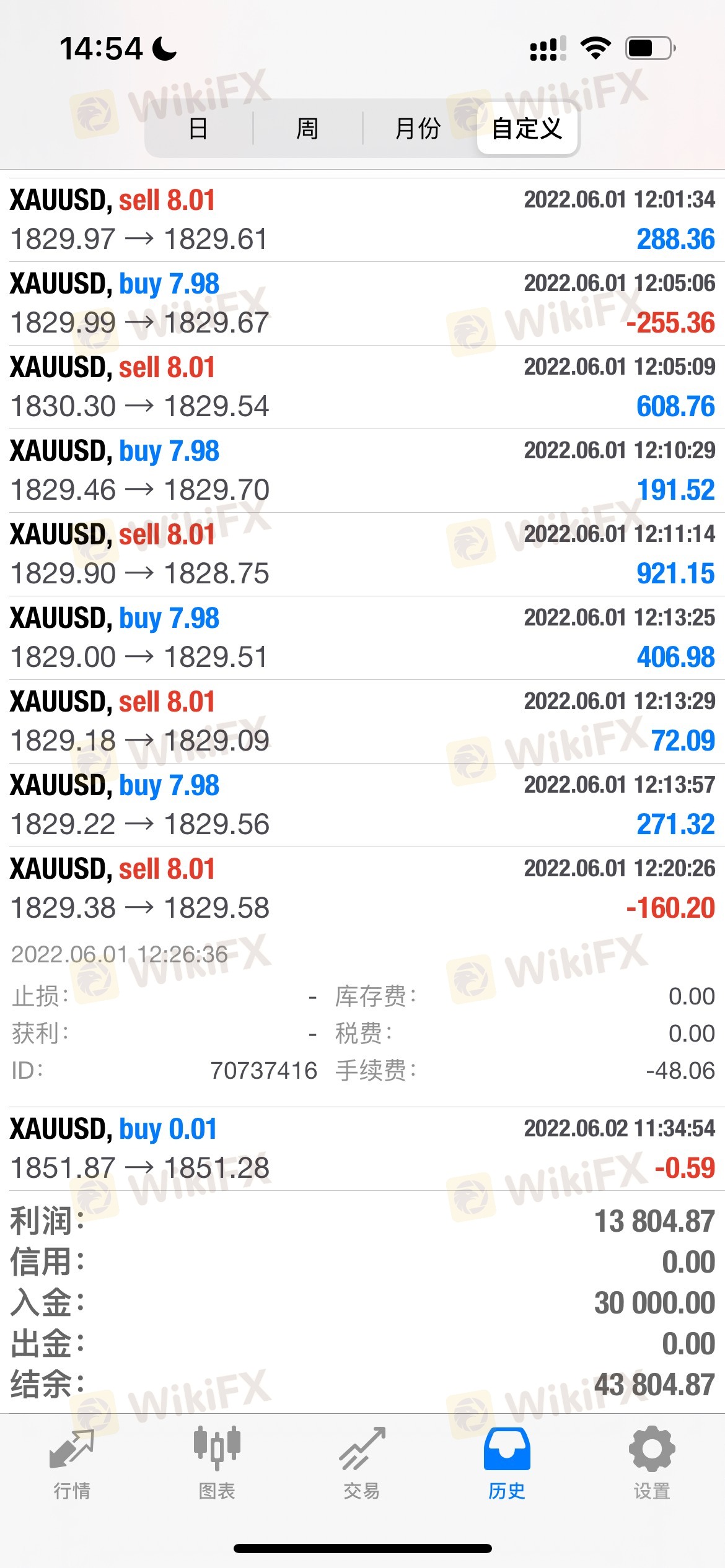Select the 周 period tab
This screenshot has width=725, height=1568.
point(307,129)
